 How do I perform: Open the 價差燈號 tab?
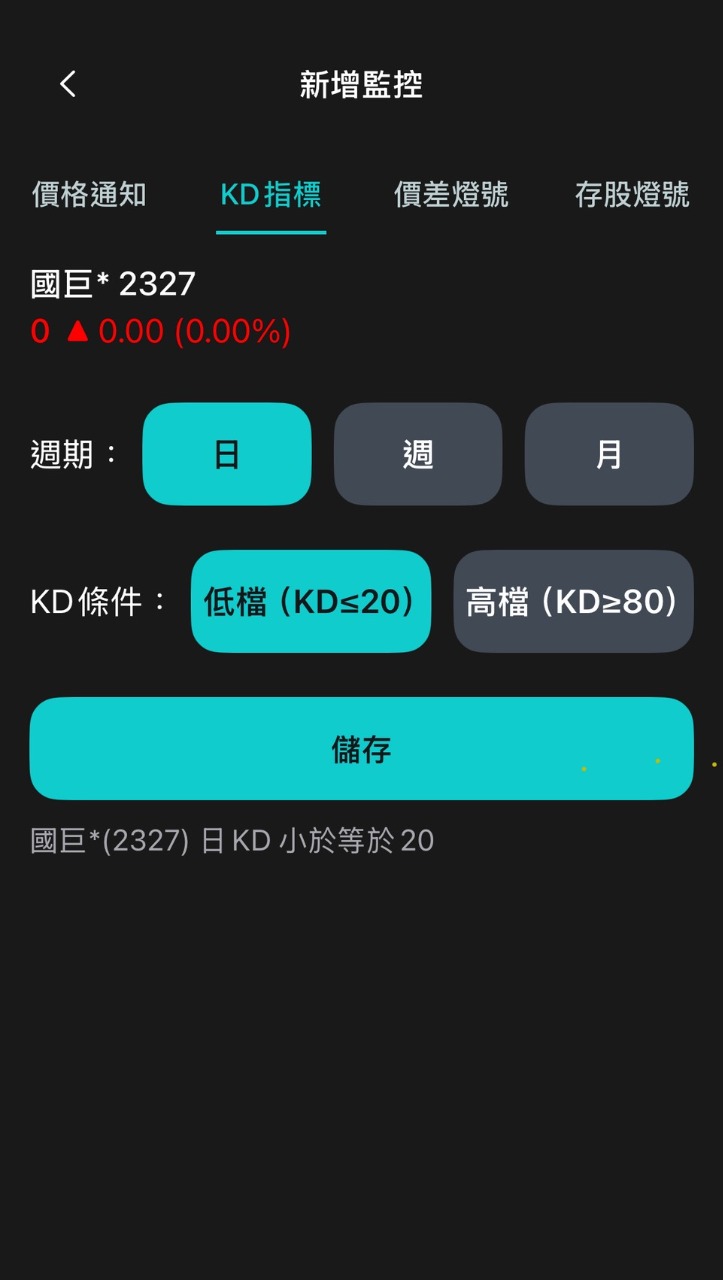coord(450,197)
